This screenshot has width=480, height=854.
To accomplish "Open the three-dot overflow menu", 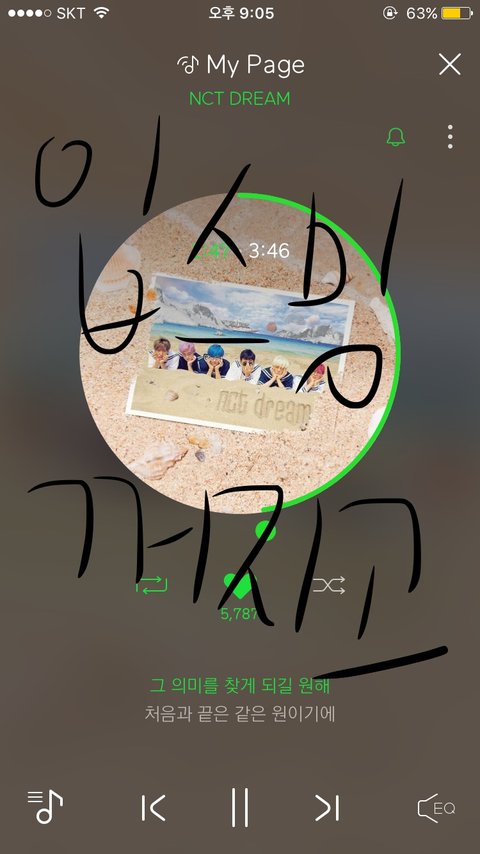I will [x=449, y=137].
